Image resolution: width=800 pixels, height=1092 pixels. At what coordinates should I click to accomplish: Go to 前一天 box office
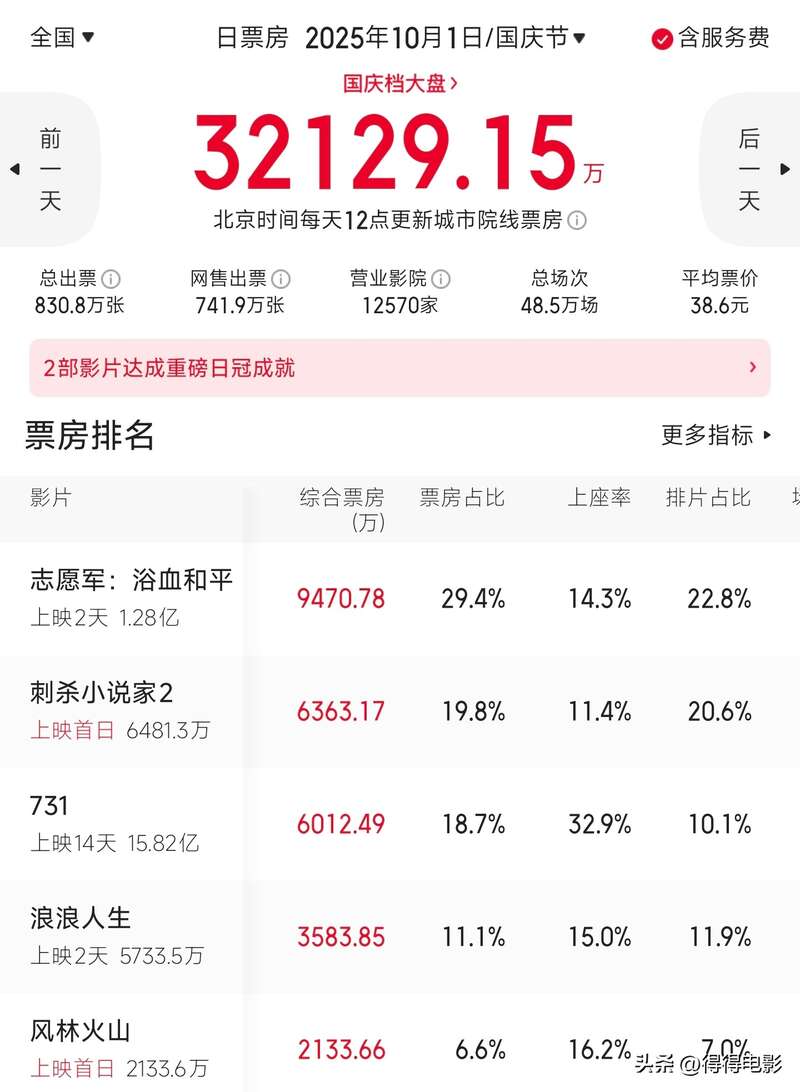pyautogui.click(x=50, y=170)
